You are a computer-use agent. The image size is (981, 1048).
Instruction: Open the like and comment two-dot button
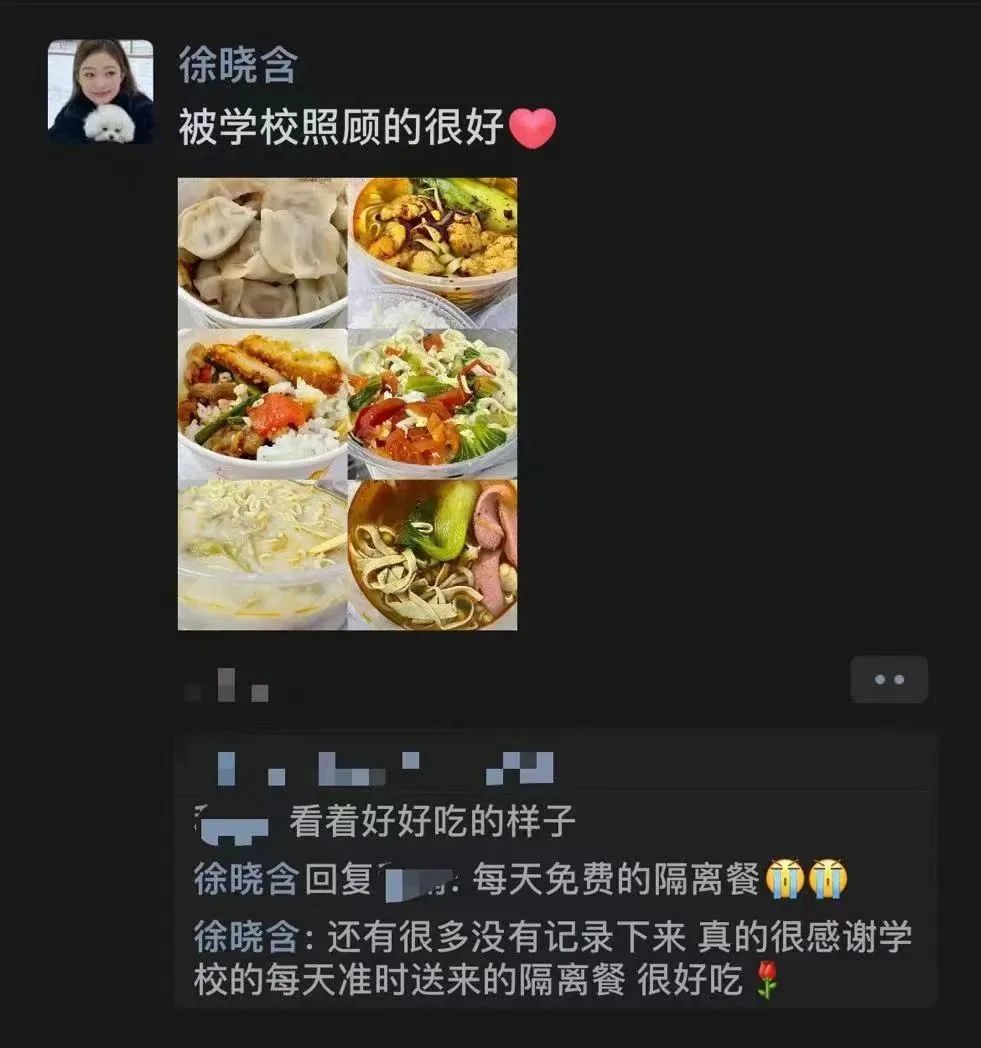click(x=889, y=680)
